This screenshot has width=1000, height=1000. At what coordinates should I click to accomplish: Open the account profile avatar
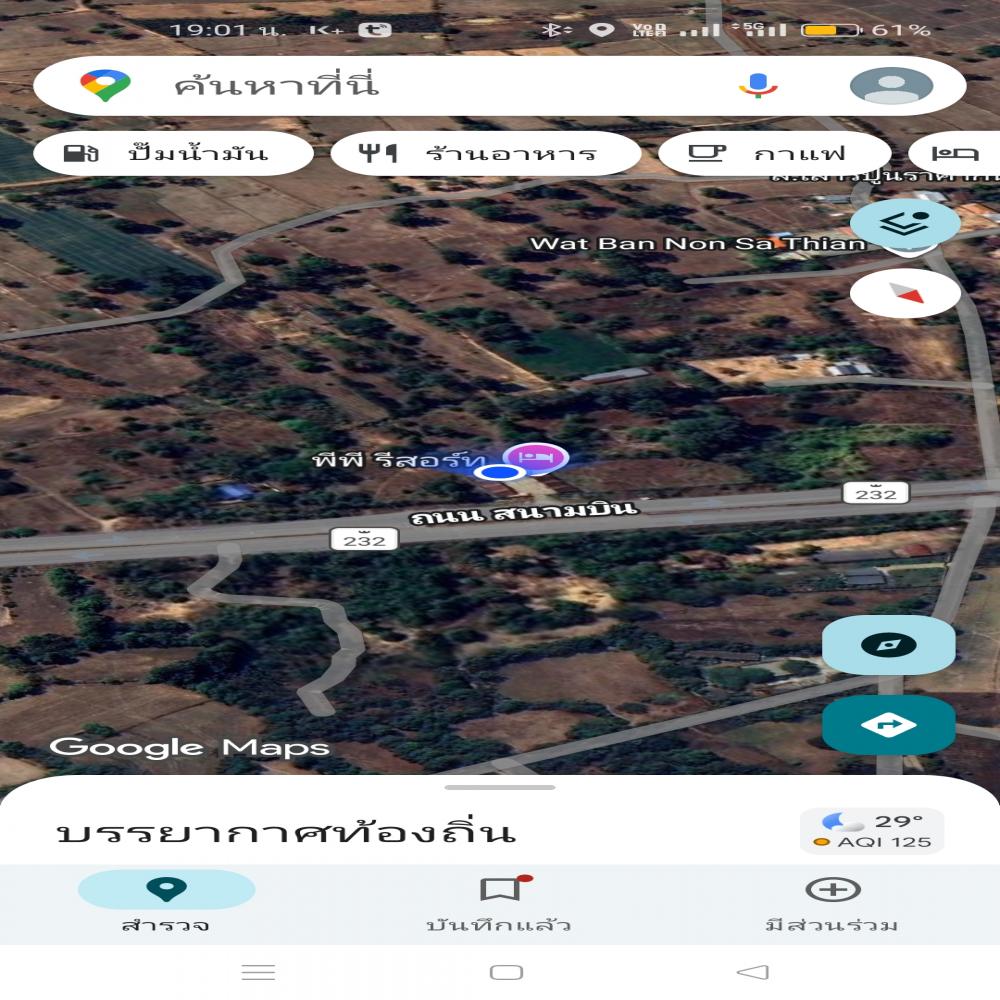[890, 85]
